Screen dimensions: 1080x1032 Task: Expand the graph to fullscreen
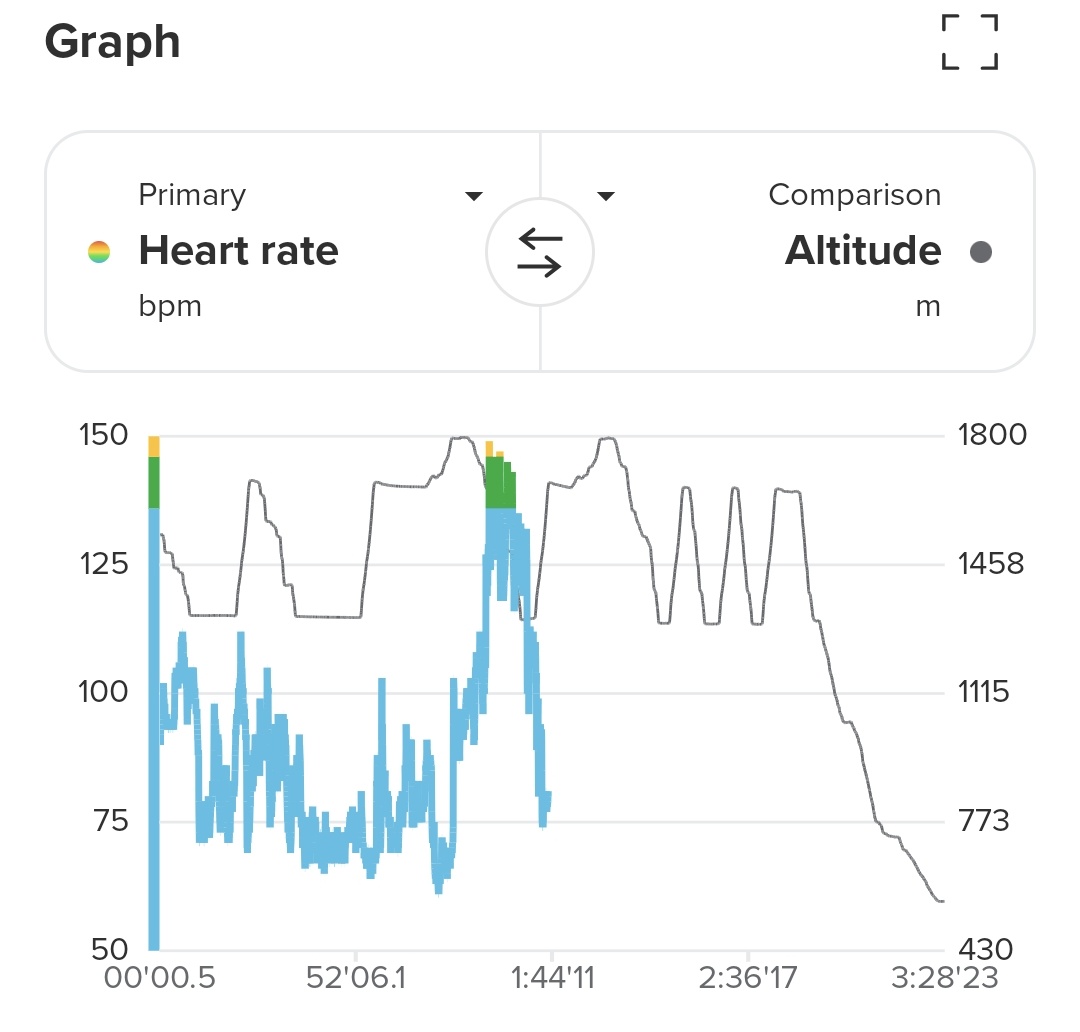969,42
